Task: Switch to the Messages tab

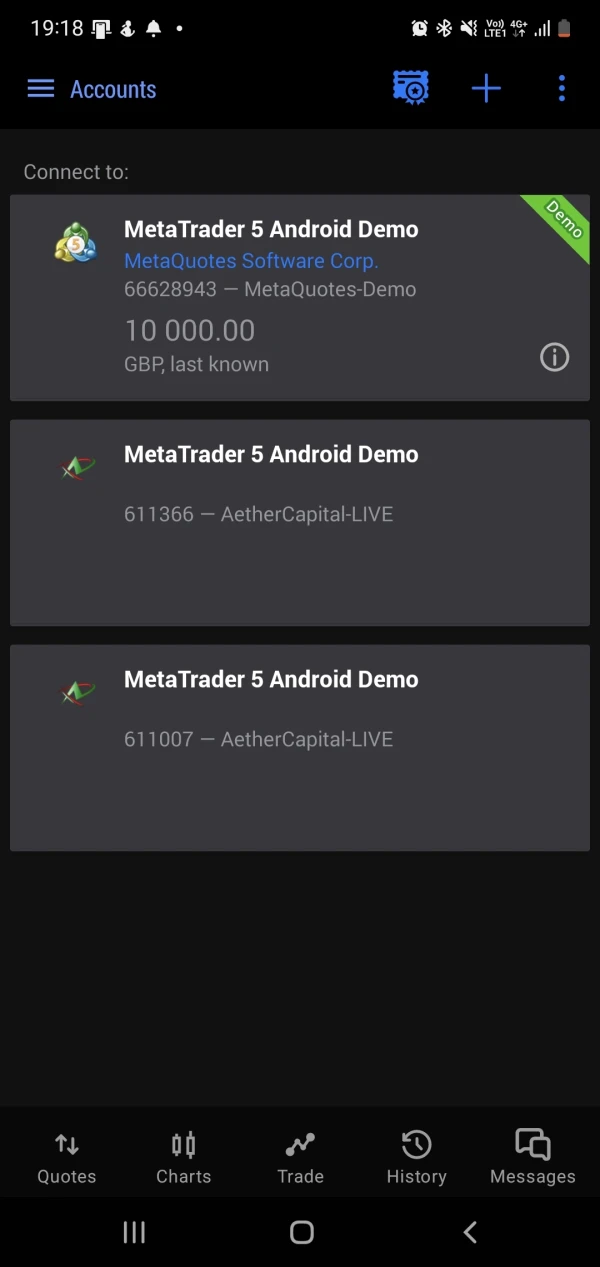Action: 533,1158
